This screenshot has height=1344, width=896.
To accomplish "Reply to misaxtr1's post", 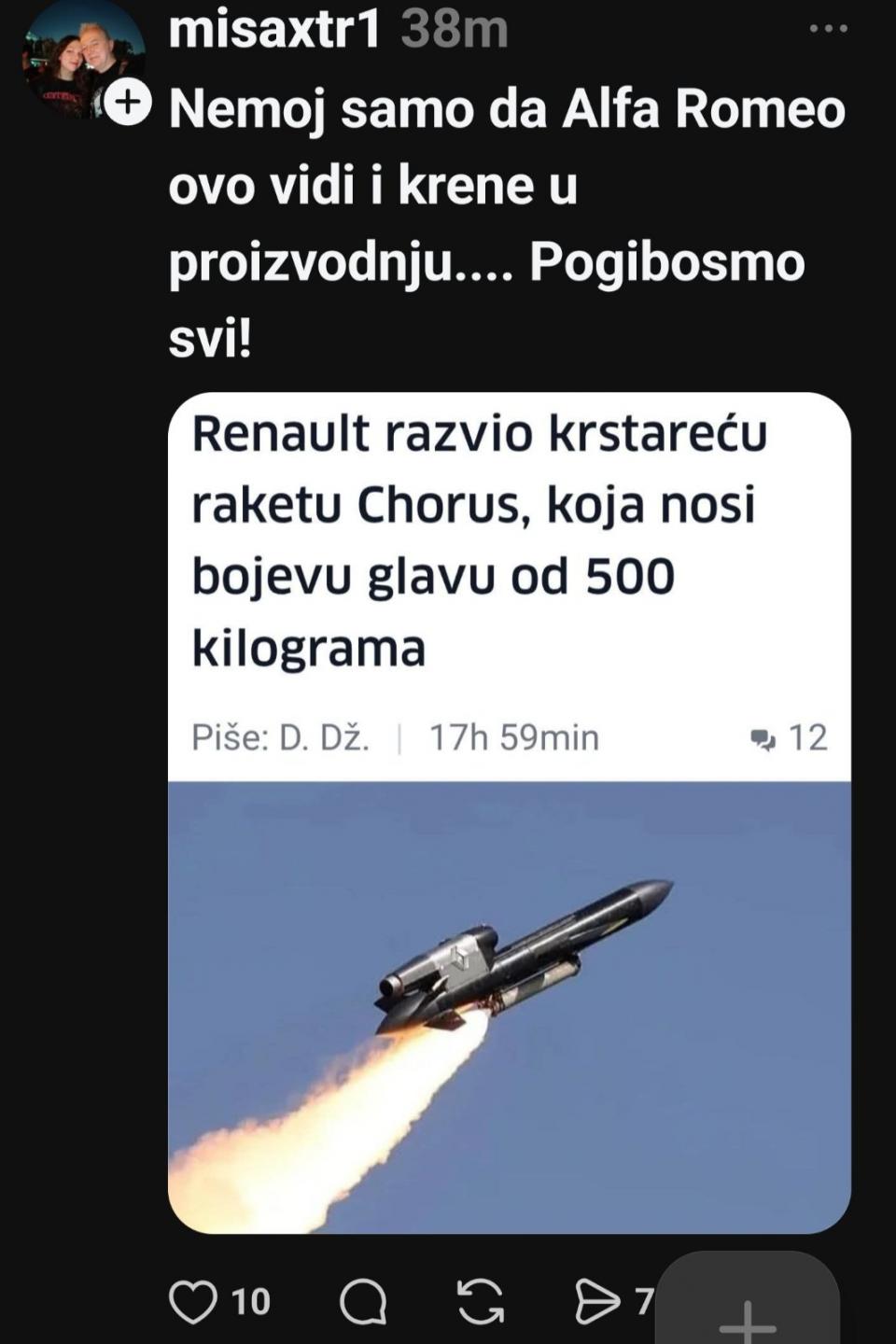I will coord(363,1301).
